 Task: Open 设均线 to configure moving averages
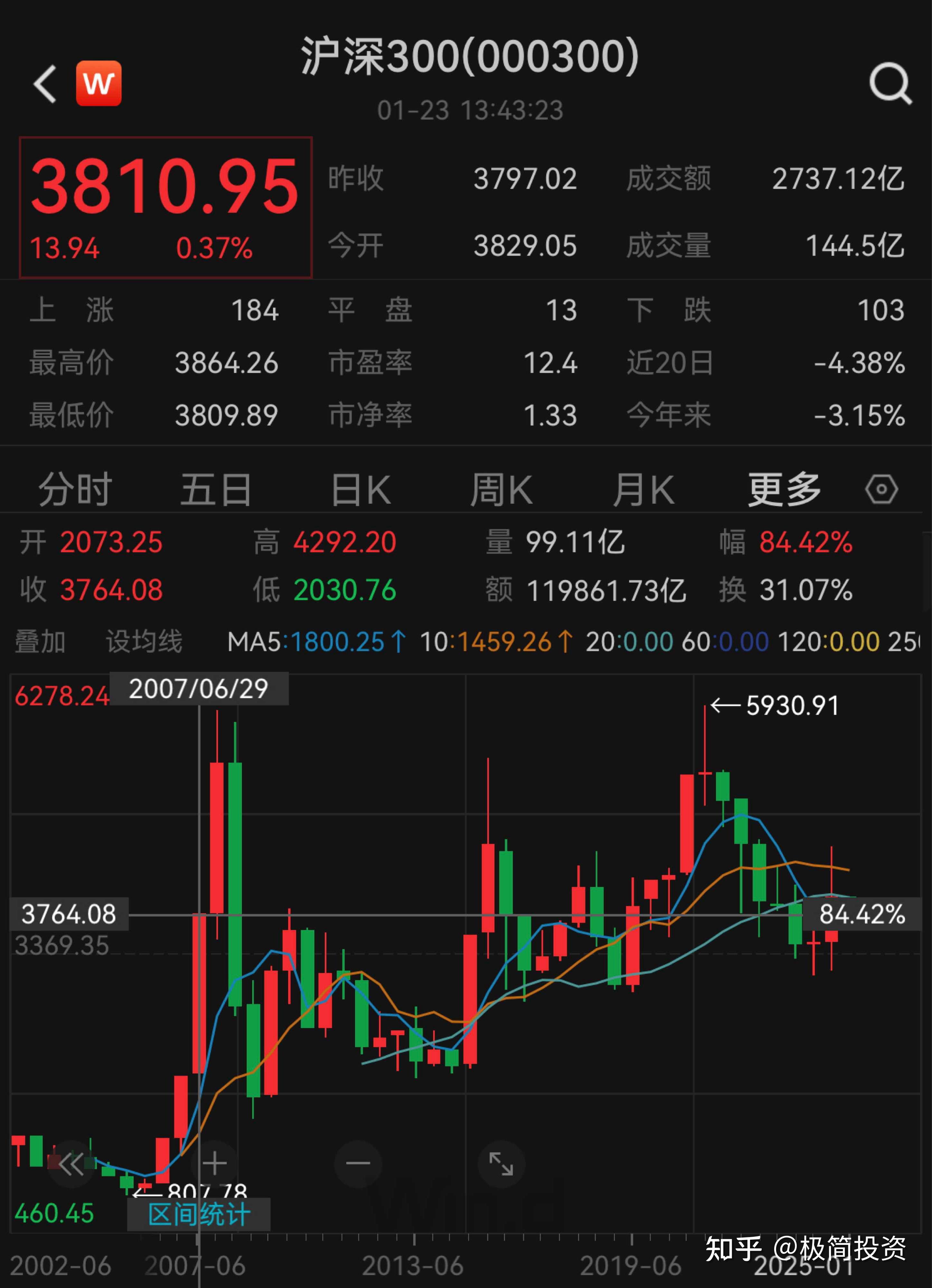tap(145, 641)
